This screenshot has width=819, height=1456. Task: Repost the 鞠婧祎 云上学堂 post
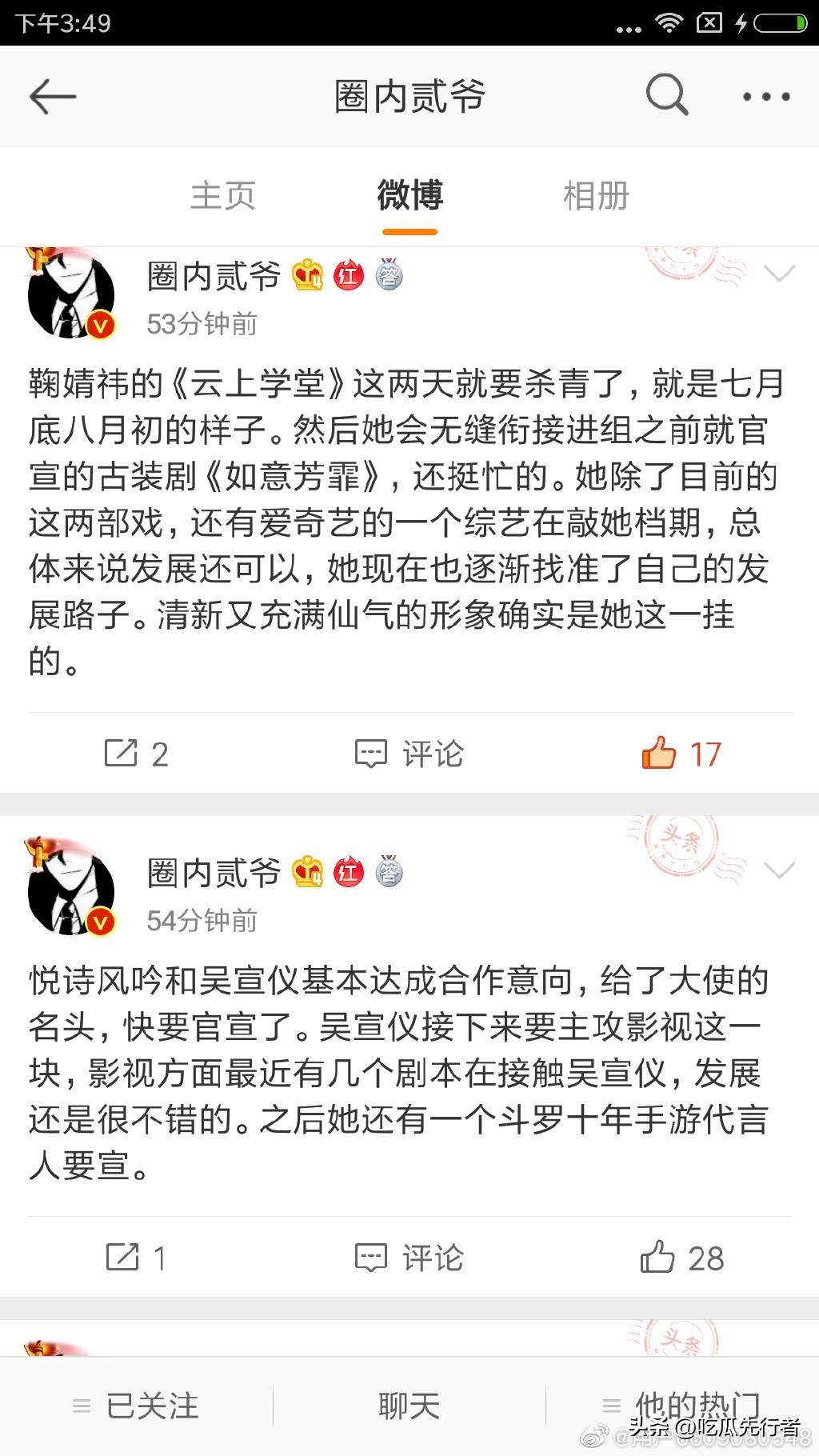click(136, 754)
